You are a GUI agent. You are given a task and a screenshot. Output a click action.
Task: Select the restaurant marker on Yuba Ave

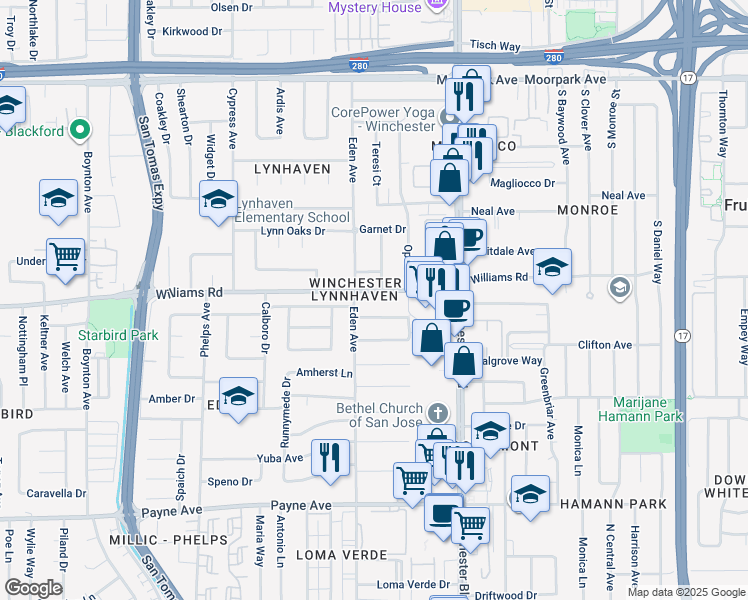[331, 459]
